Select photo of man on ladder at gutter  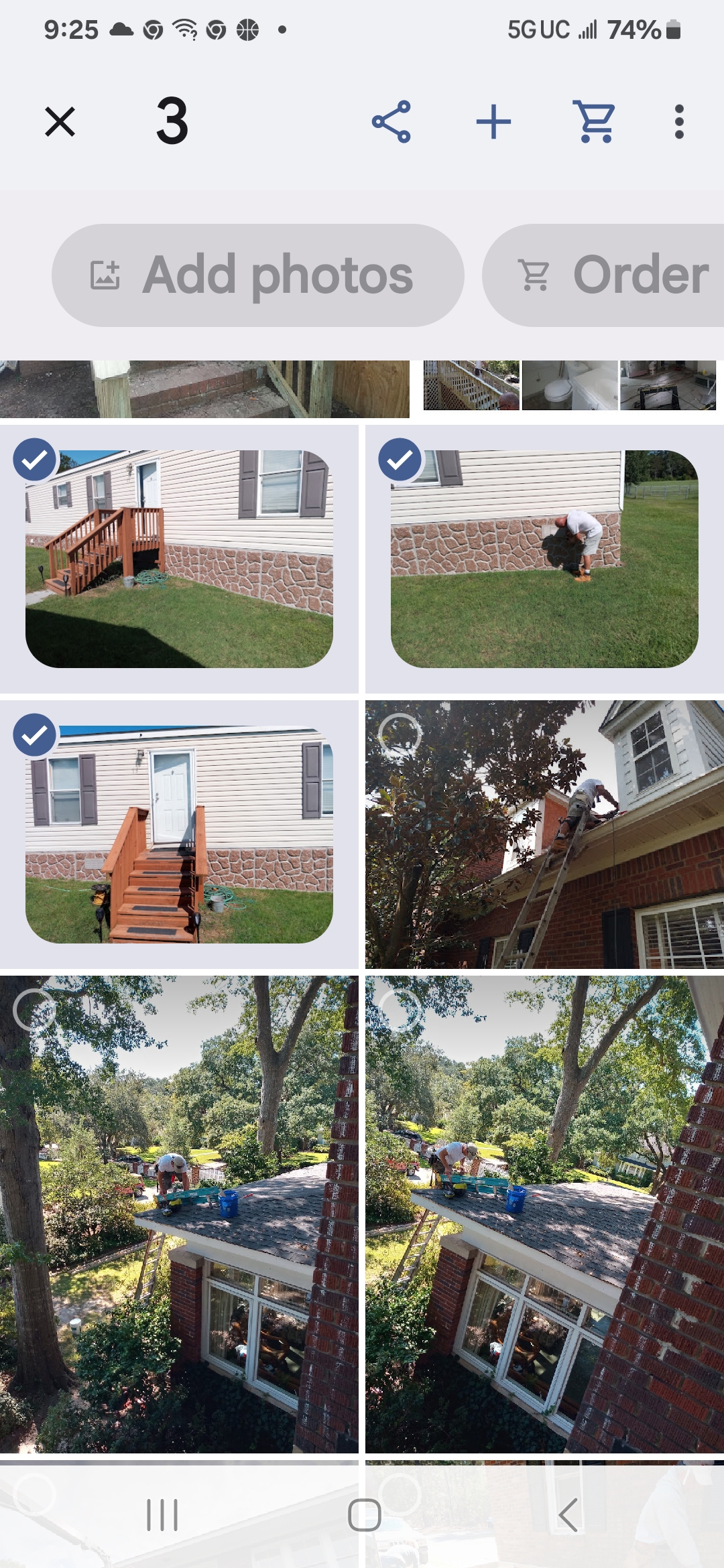(x=544, y=834)
